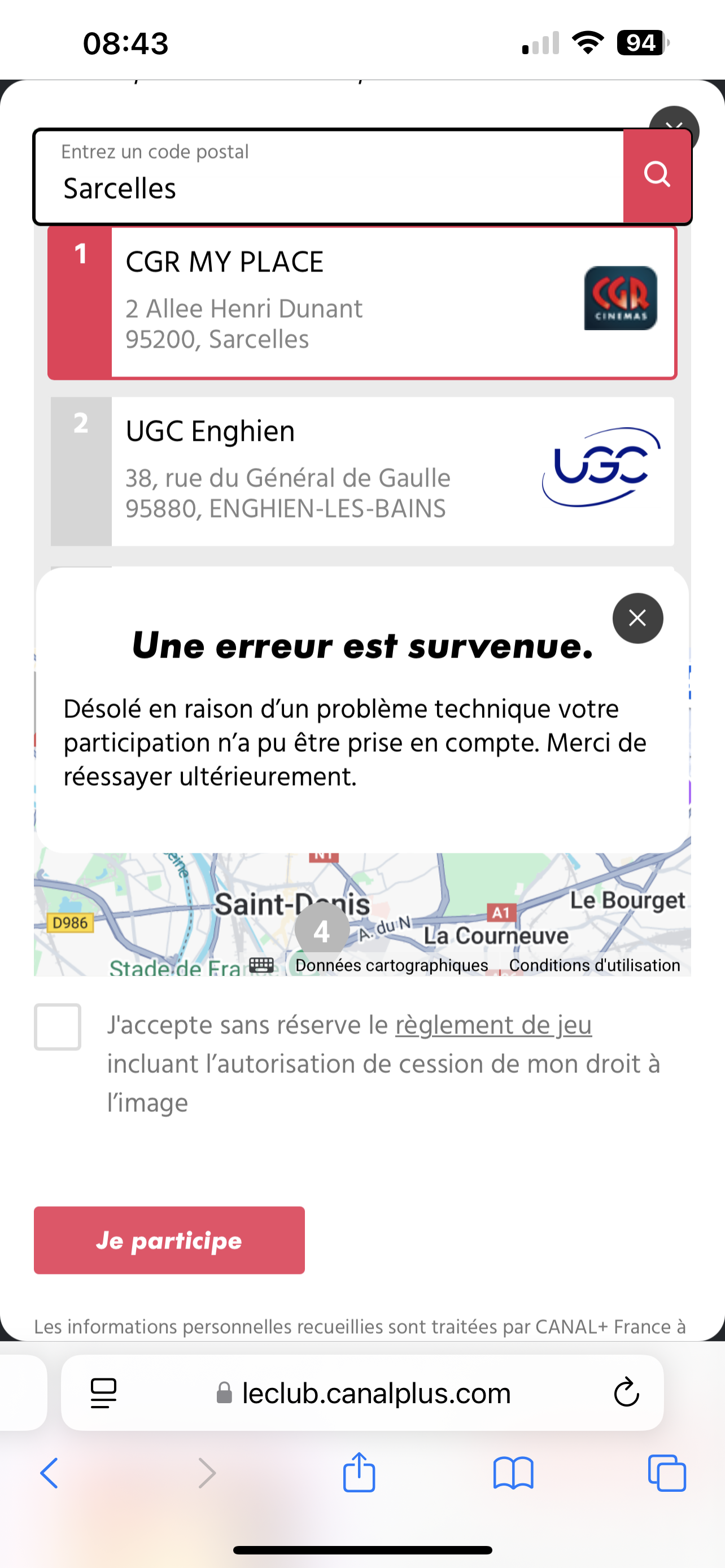The height and width of the screenshot is (1568, 725).
Task: Tap the Je participe button
Action: pyautogui.click(x=169, y=1240)
